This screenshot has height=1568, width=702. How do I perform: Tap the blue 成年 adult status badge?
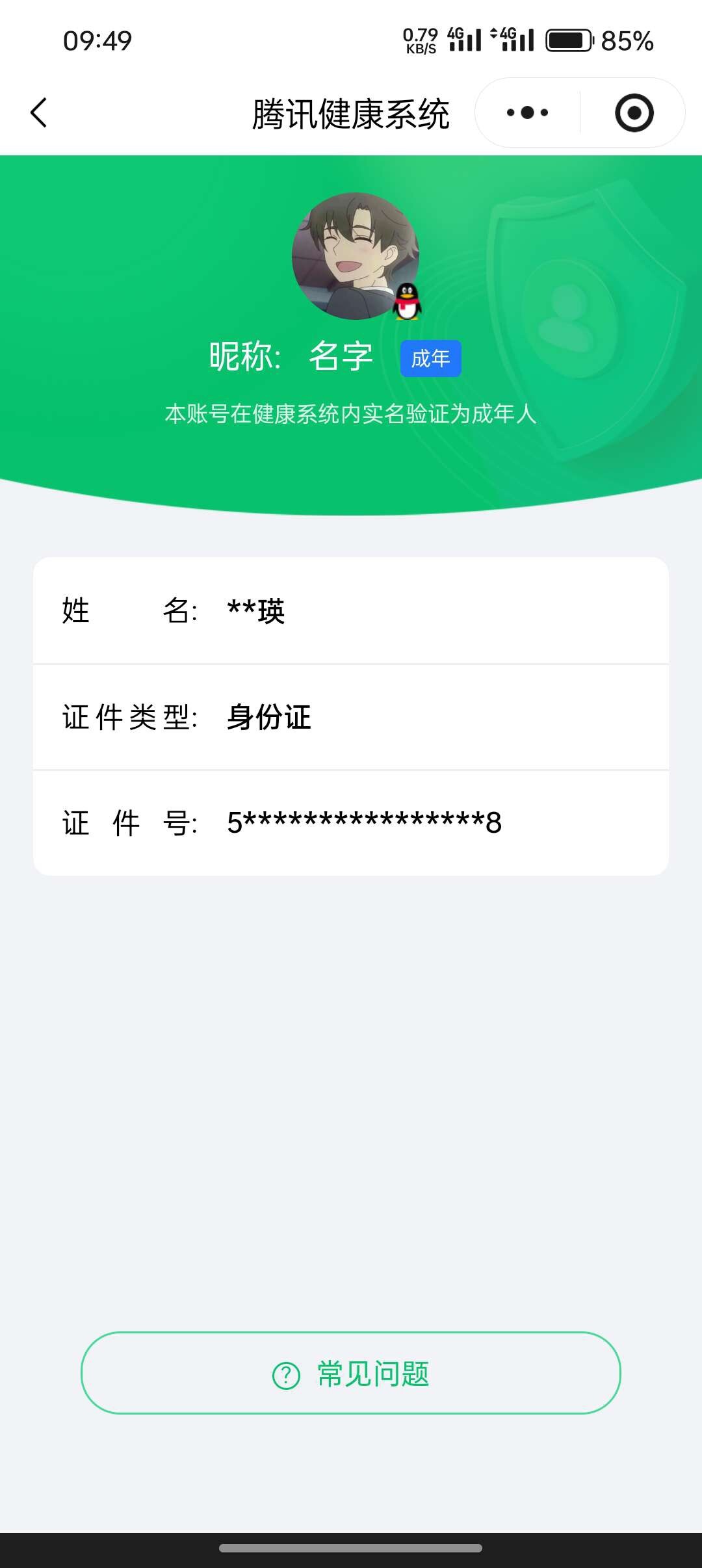coord(431,358)
